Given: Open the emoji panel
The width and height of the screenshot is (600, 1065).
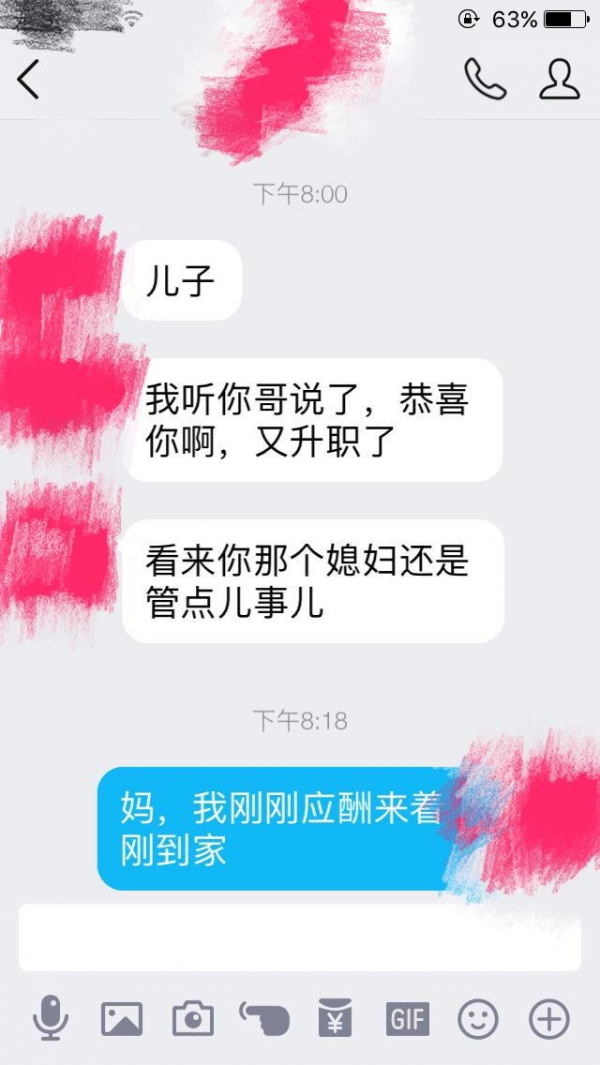Looking at the screenshot, I should click(x=478, y=1019).
